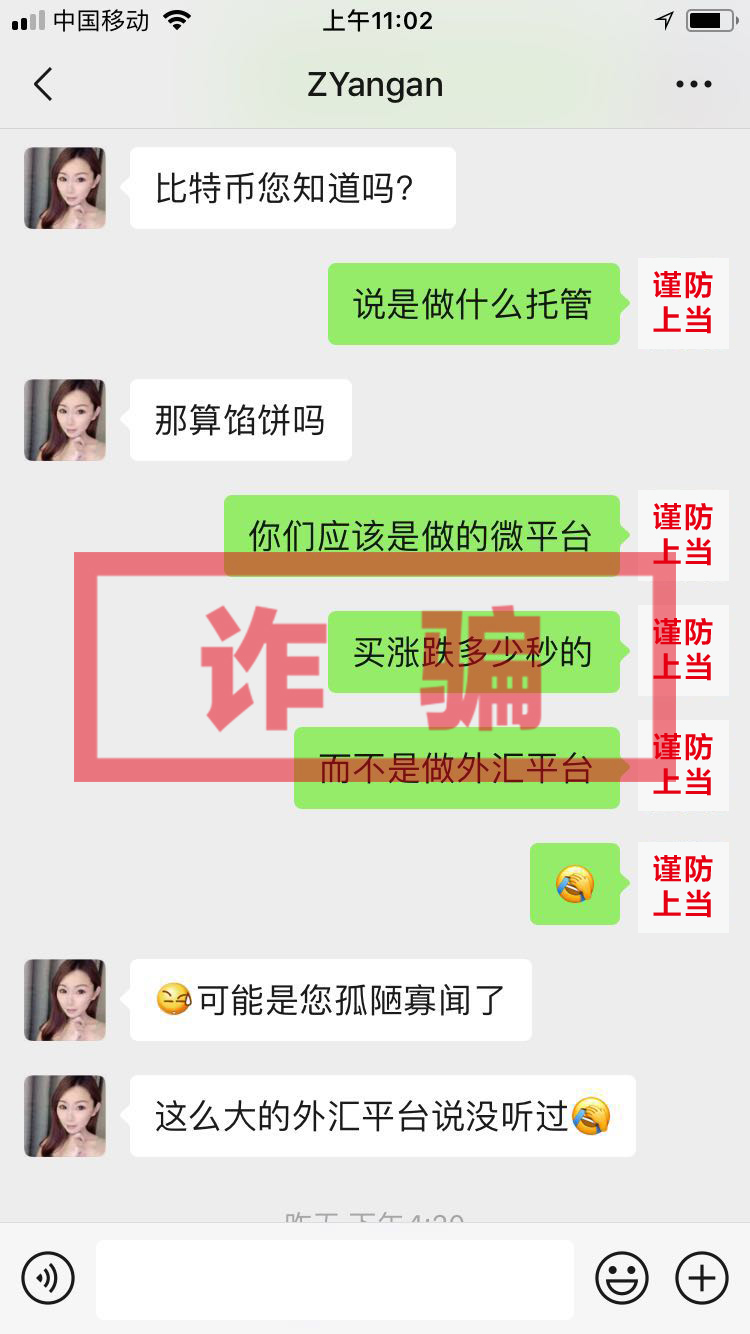The width and height of the screenshot is (750, 1334).
Task: Tap the message text input field
Action: click(335, 1278)
